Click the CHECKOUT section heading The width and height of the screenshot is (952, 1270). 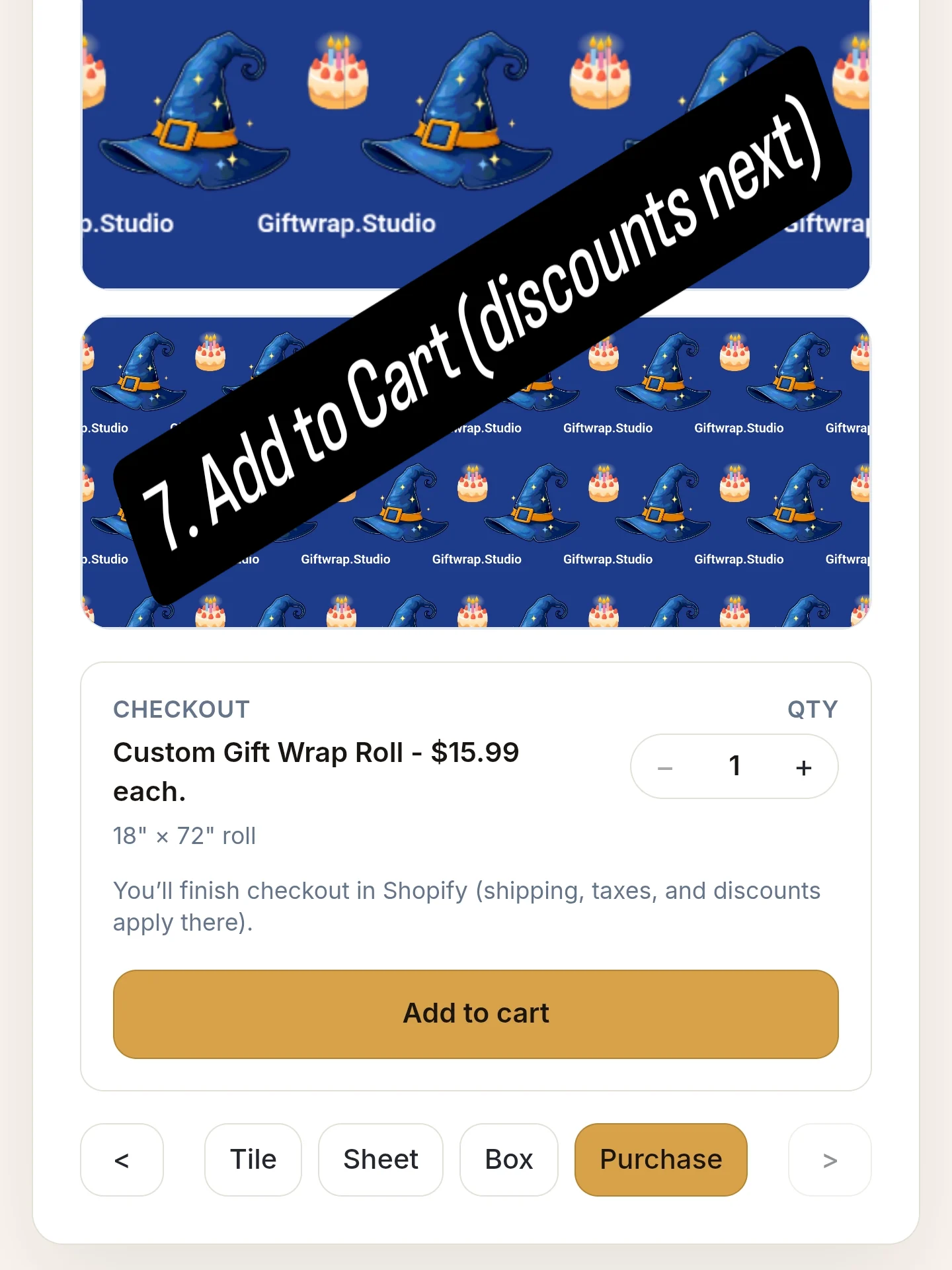180,709
